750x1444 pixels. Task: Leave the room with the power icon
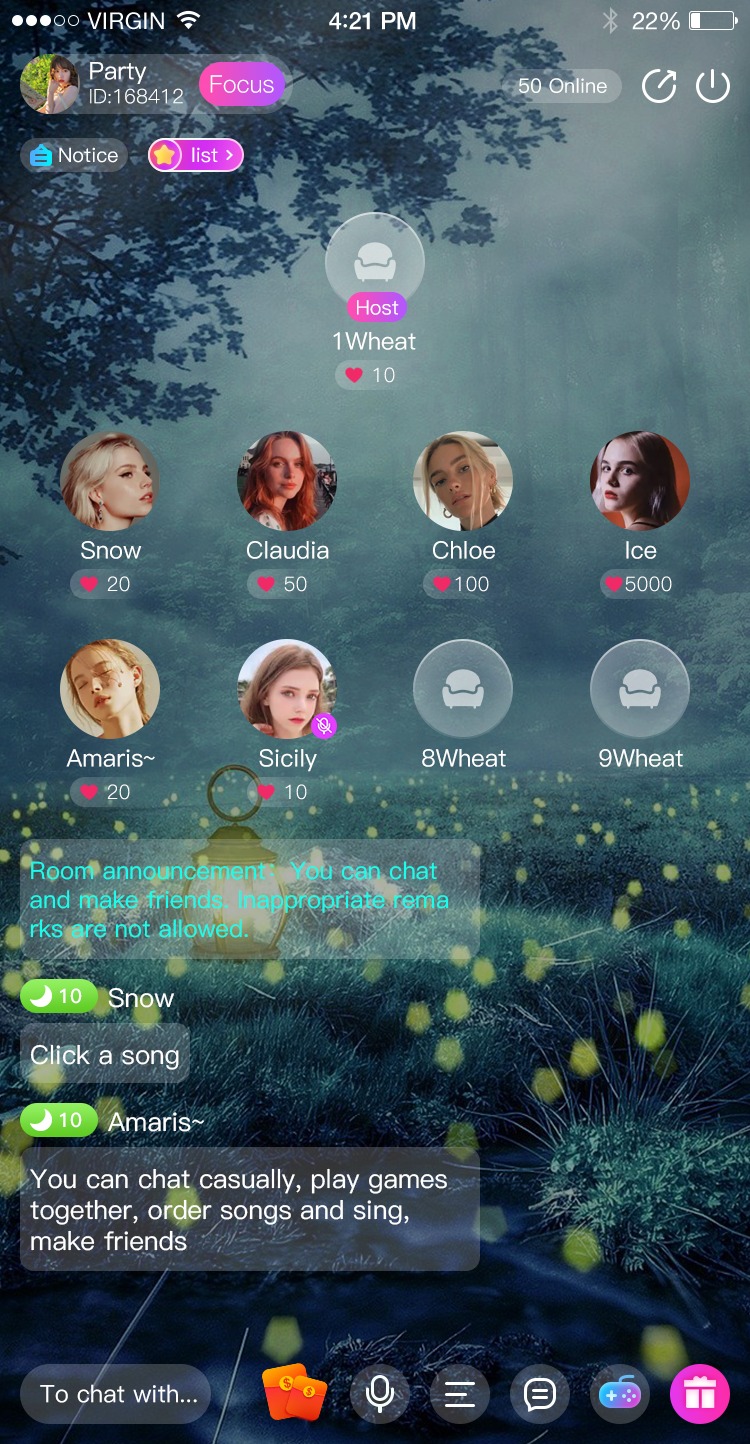(713, 86)
